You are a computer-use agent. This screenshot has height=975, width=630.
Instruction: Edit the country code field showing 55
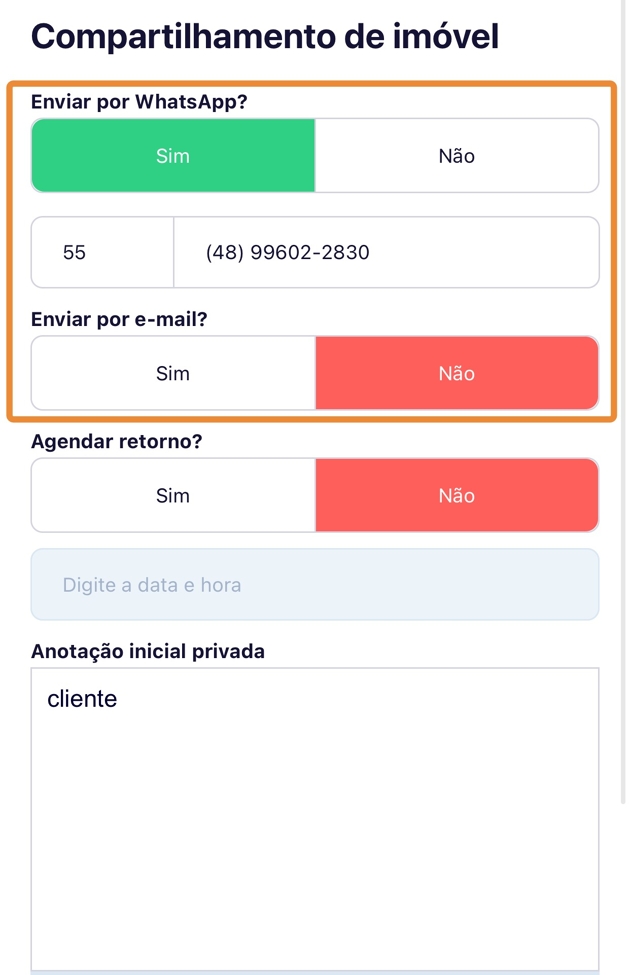pyautogui.click(x=103, y=252)
